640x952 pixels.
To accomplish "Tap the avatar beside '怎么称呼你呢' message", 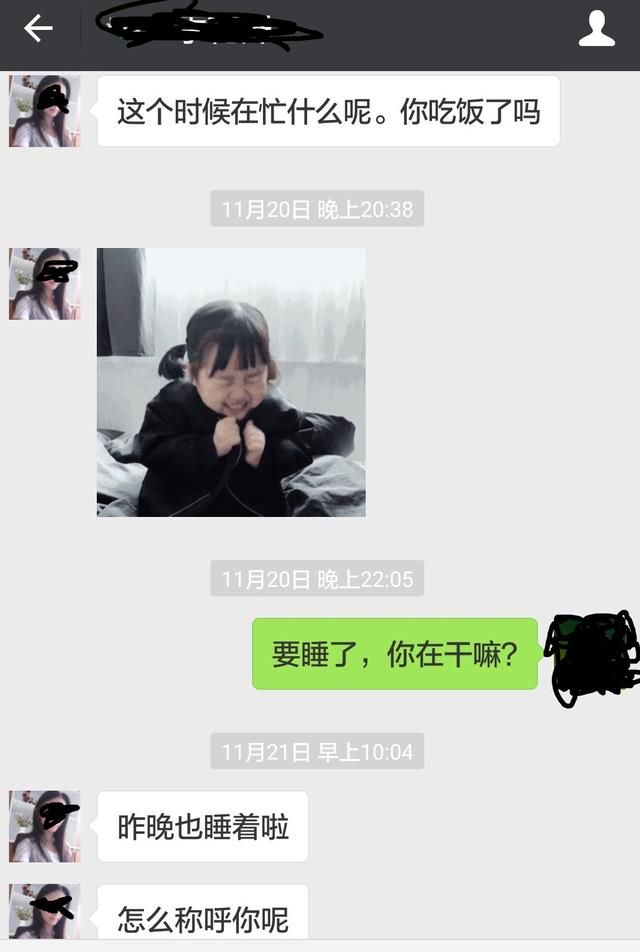I will coord(45,913).
